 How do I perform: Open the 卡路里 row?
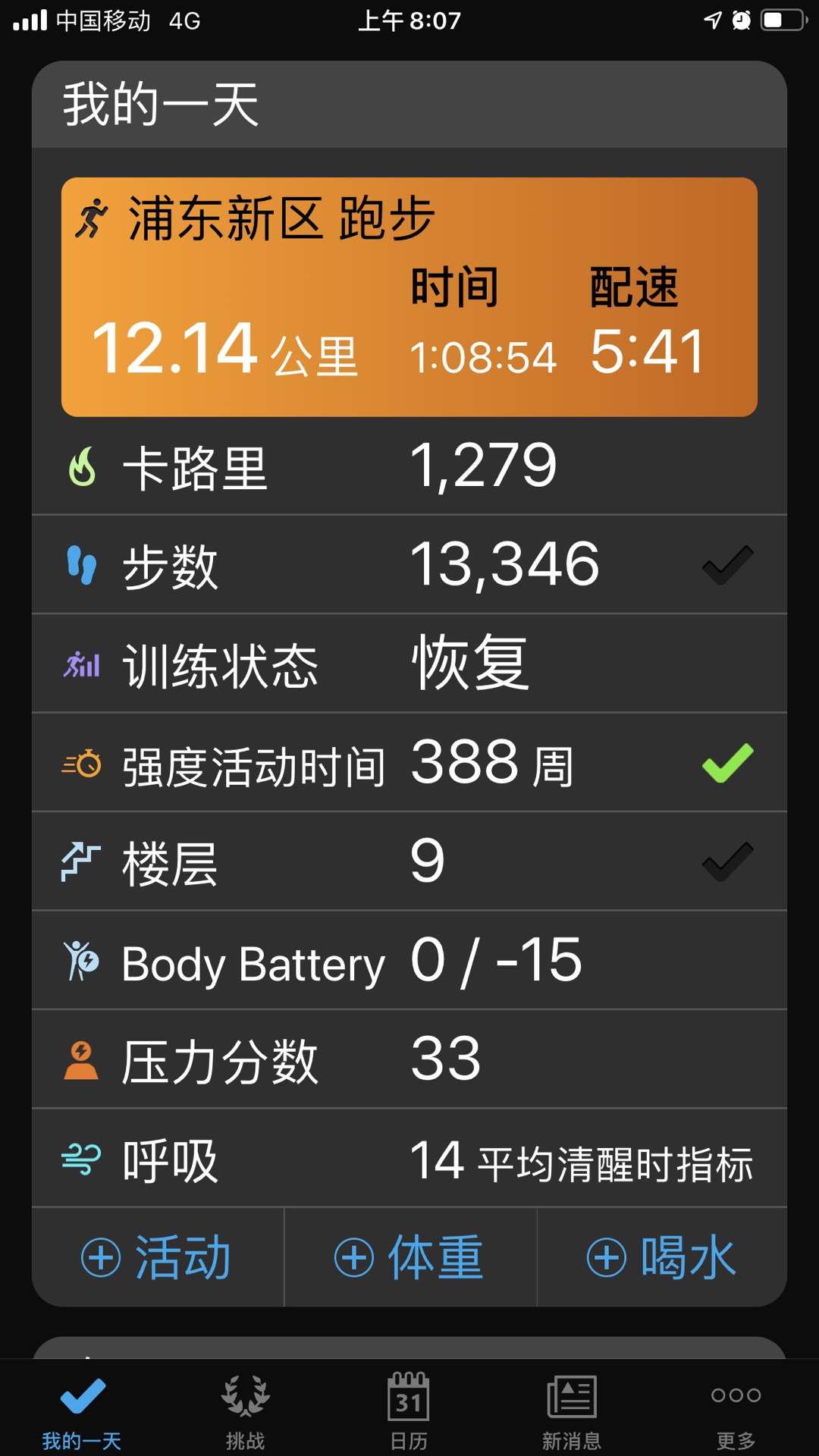coord(409,466)
